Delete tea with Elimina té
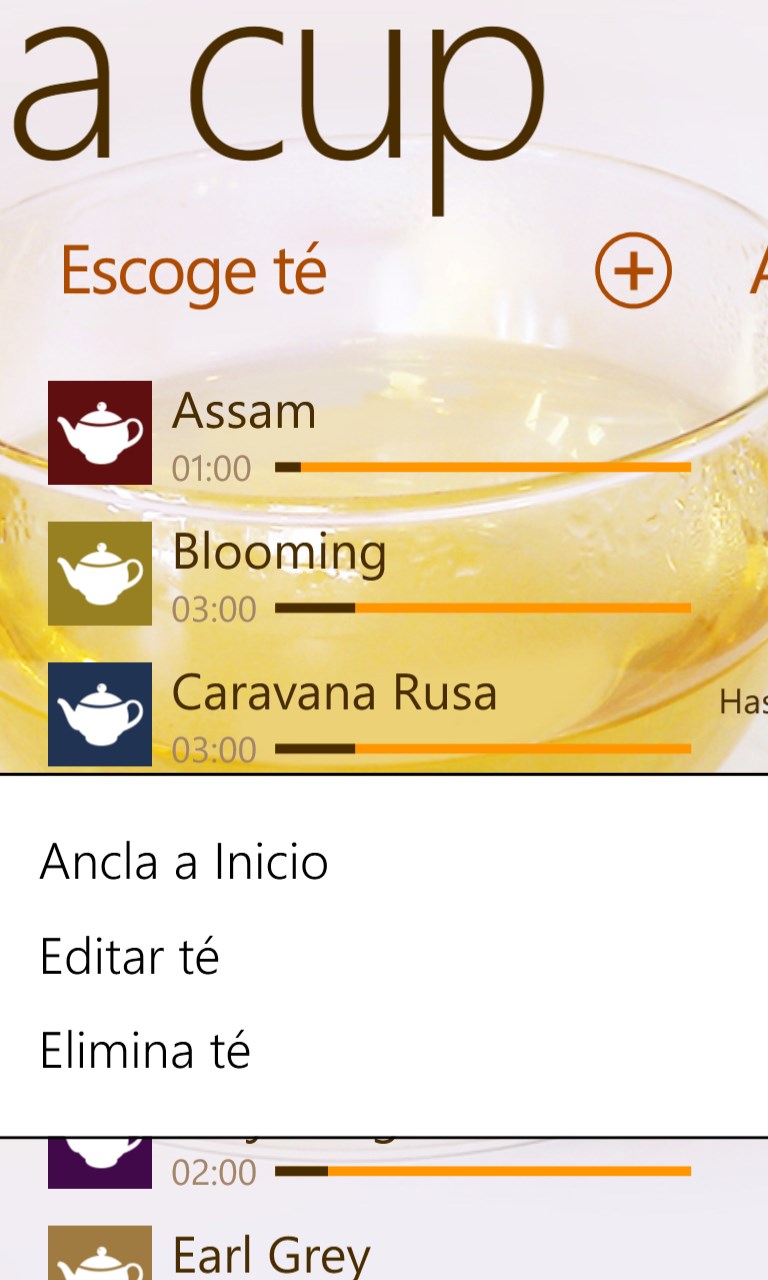Screen dimensions: 768x1280 [146, 1051]
